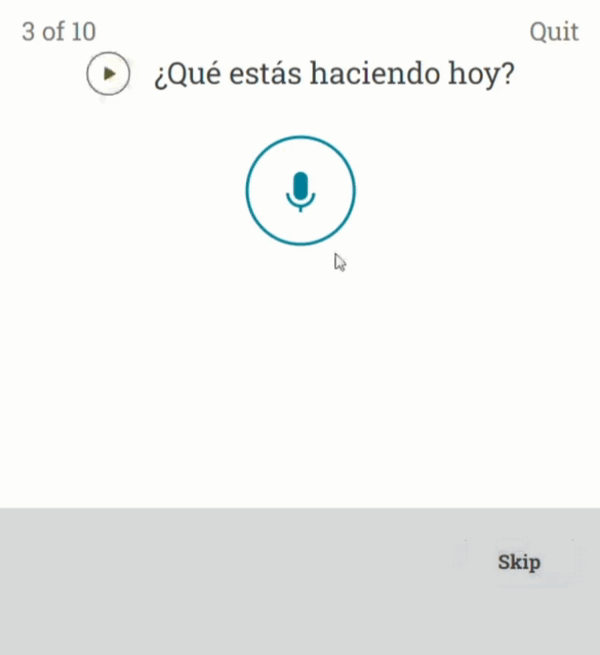
Task: Quit the speaking exercise
Action: 554,31
